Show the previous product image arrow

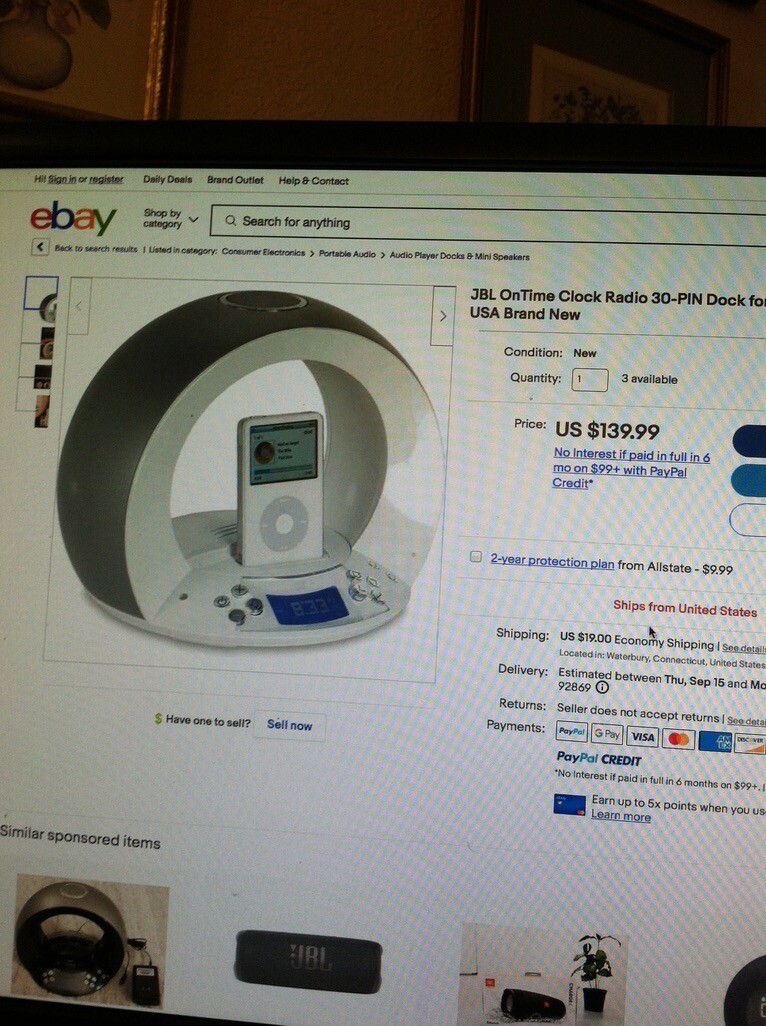pyautogui.click(x=79, y=306)
